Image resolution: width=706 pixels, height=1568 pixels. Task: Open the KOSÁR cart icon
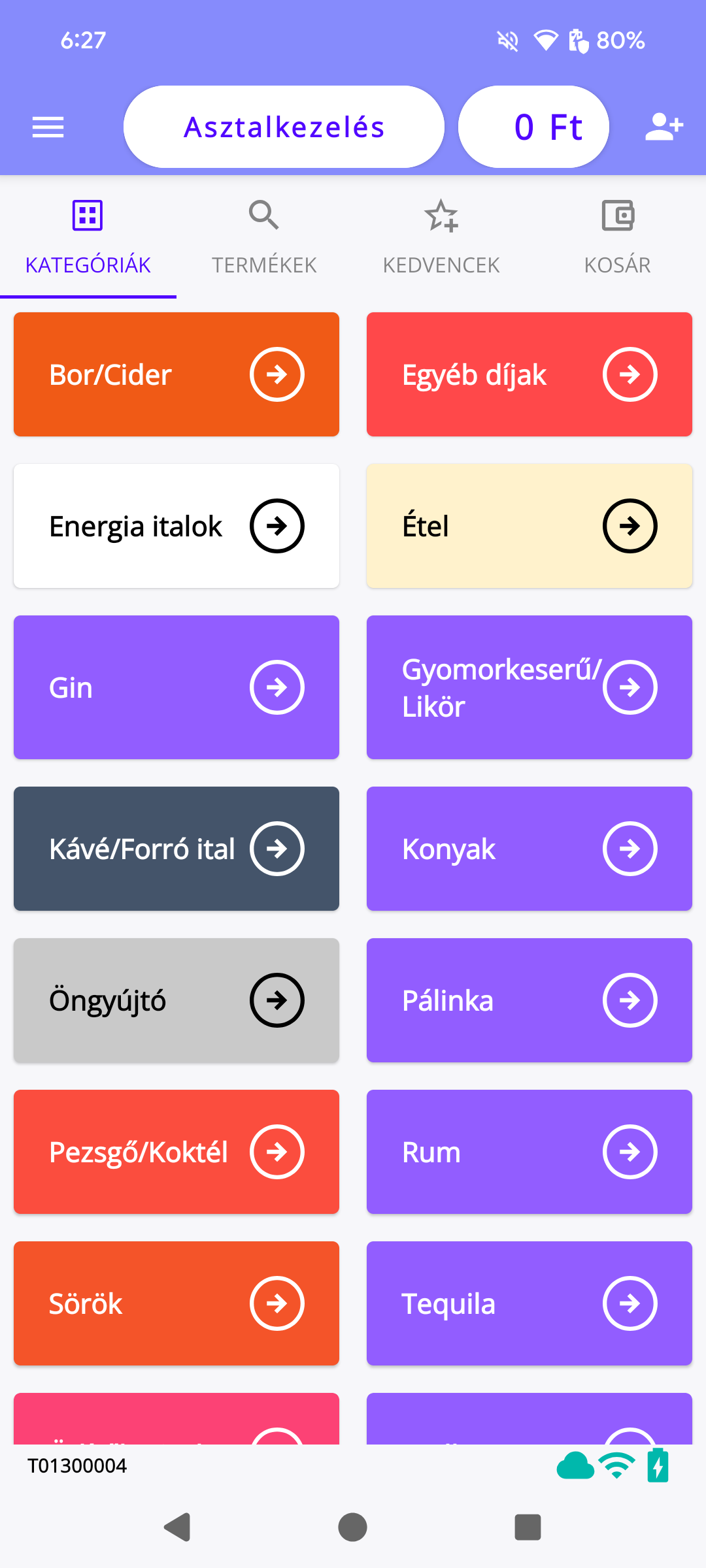(x=616, y=214)
